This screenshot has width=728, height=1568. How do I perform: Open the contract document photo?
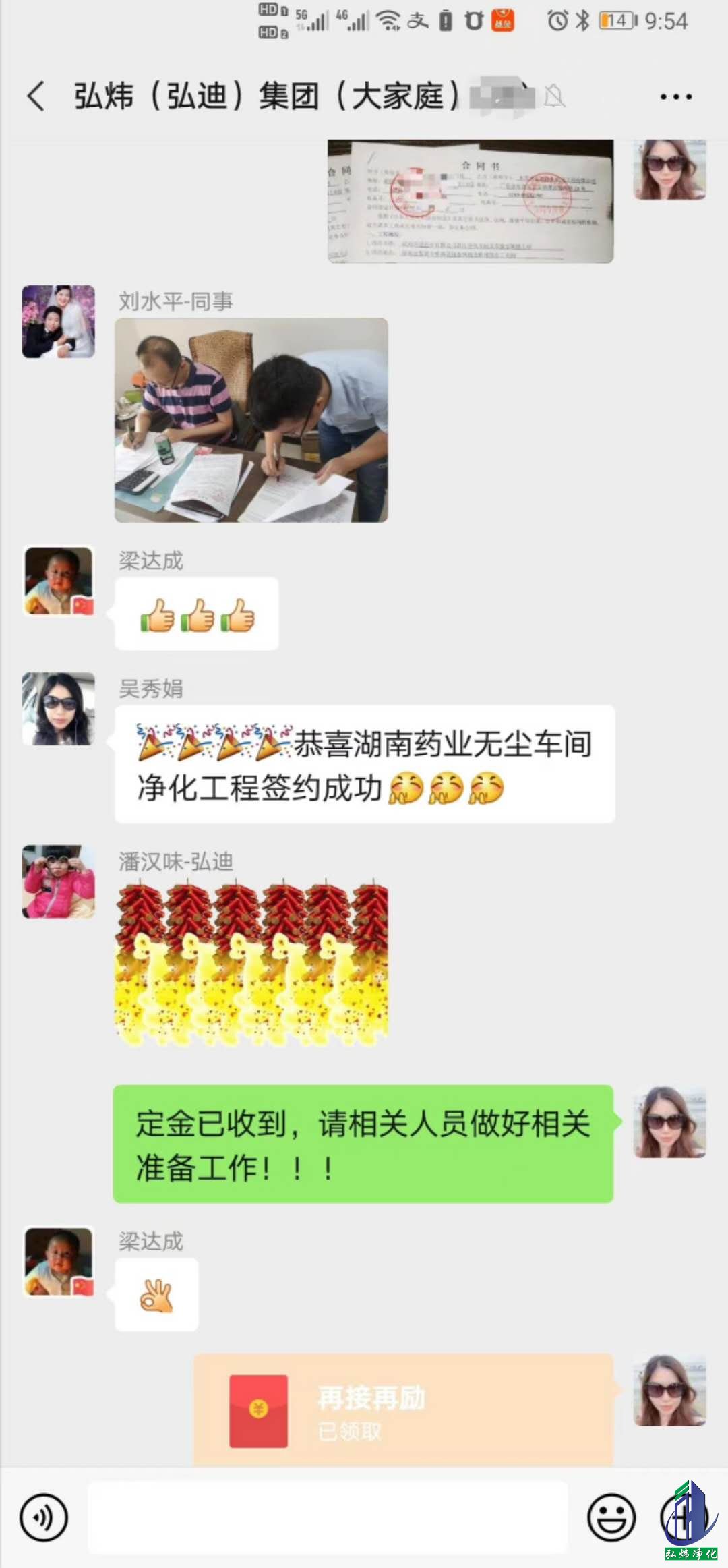click(x=470, y=201)
